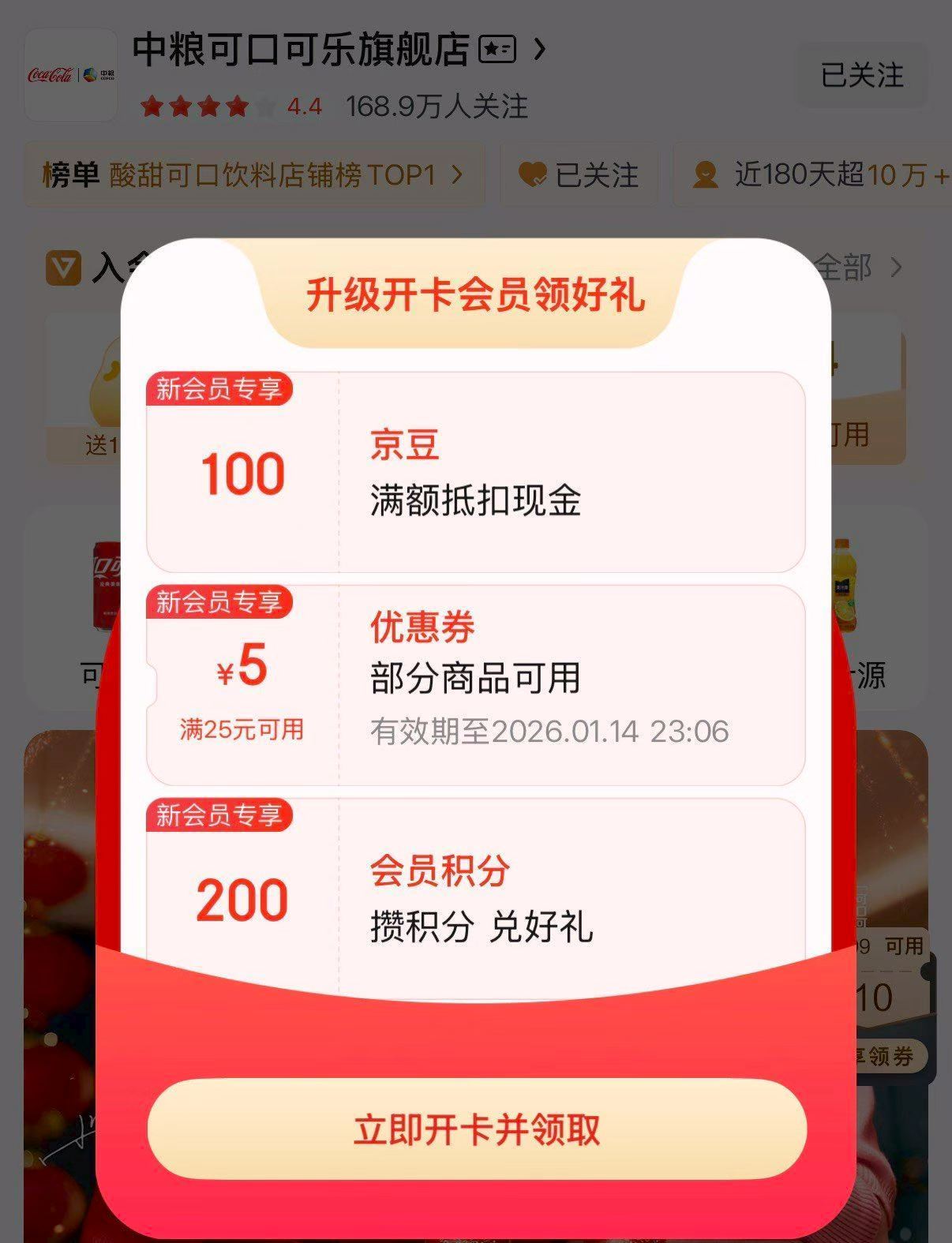Toggle the 已关注 chip below the rating
This screenshot has width=952, height=1243.
point(579,175)
